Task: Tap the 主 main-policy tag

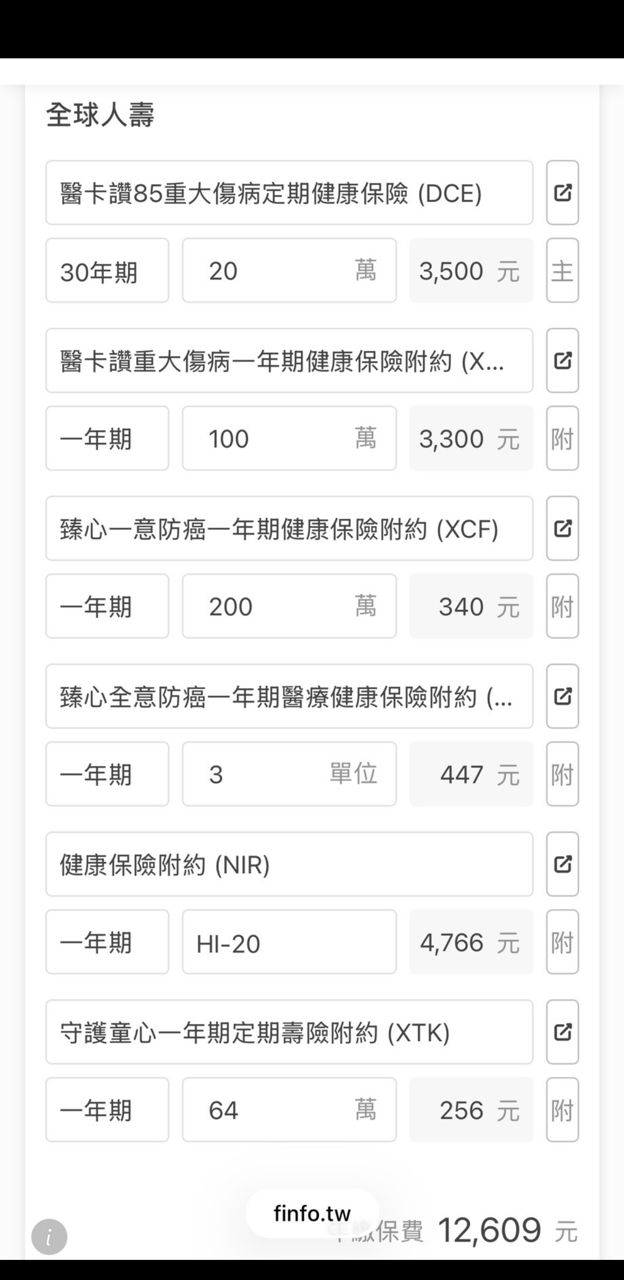Action: [x=562, y=271]
